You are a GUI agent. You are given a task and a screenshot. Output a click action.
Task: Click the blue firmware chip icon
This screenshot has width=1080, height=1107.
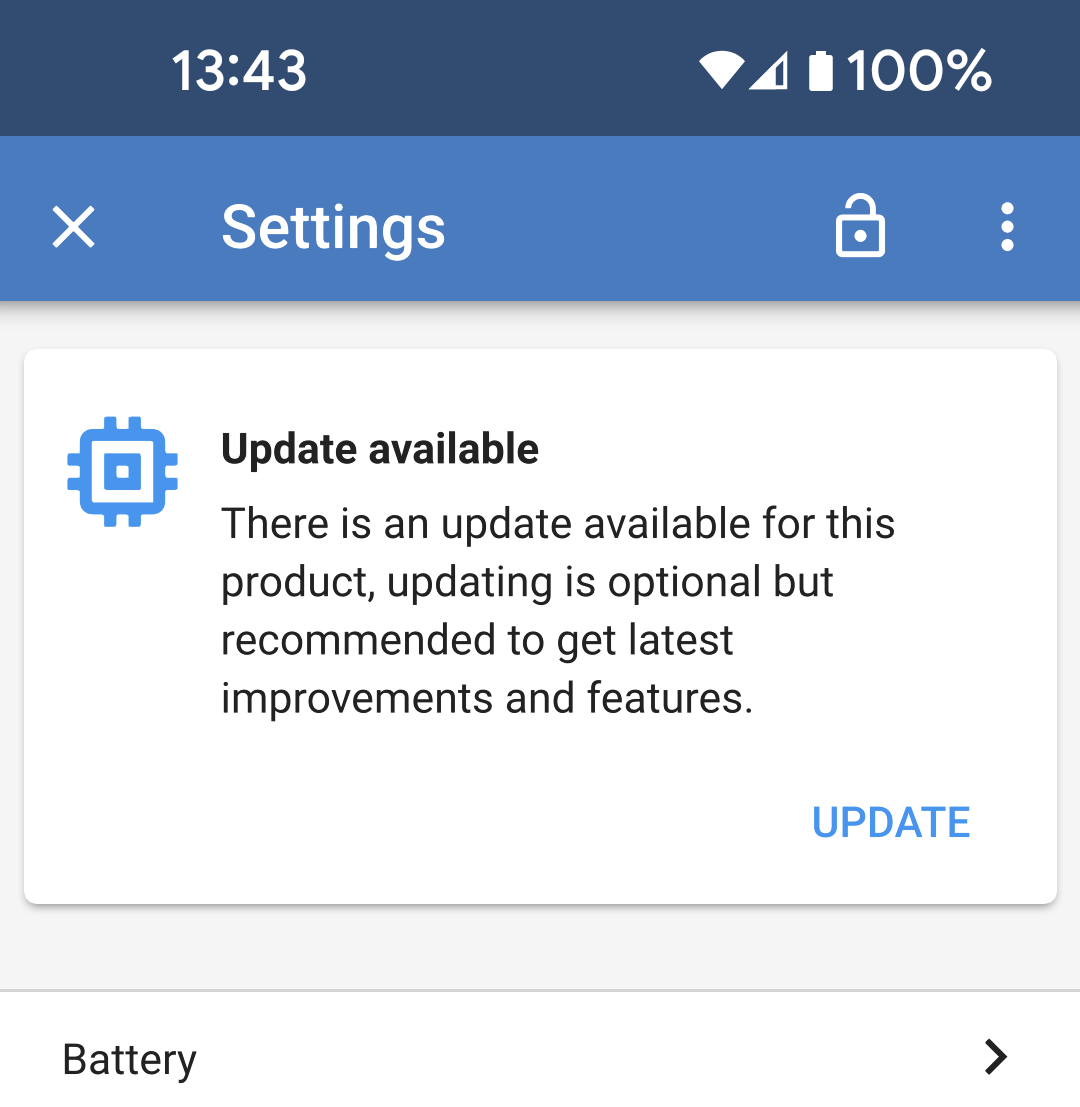pos(122,468)
